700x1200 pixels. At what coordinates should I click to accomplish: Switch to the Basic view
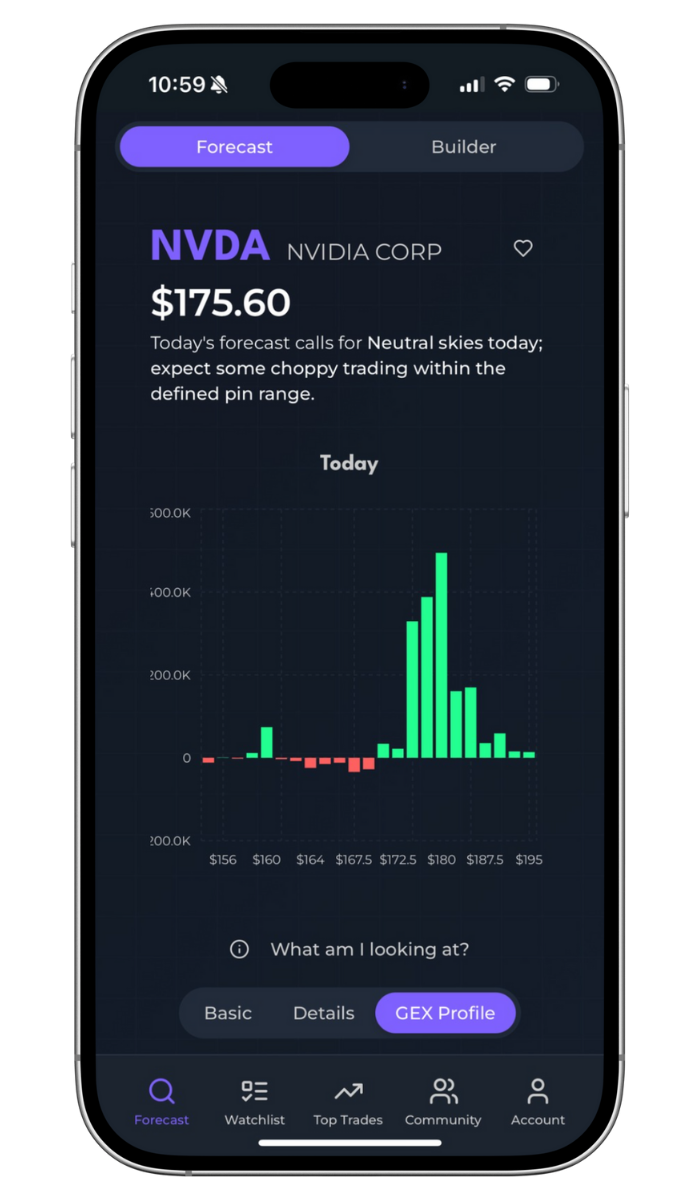point(228,1013)
